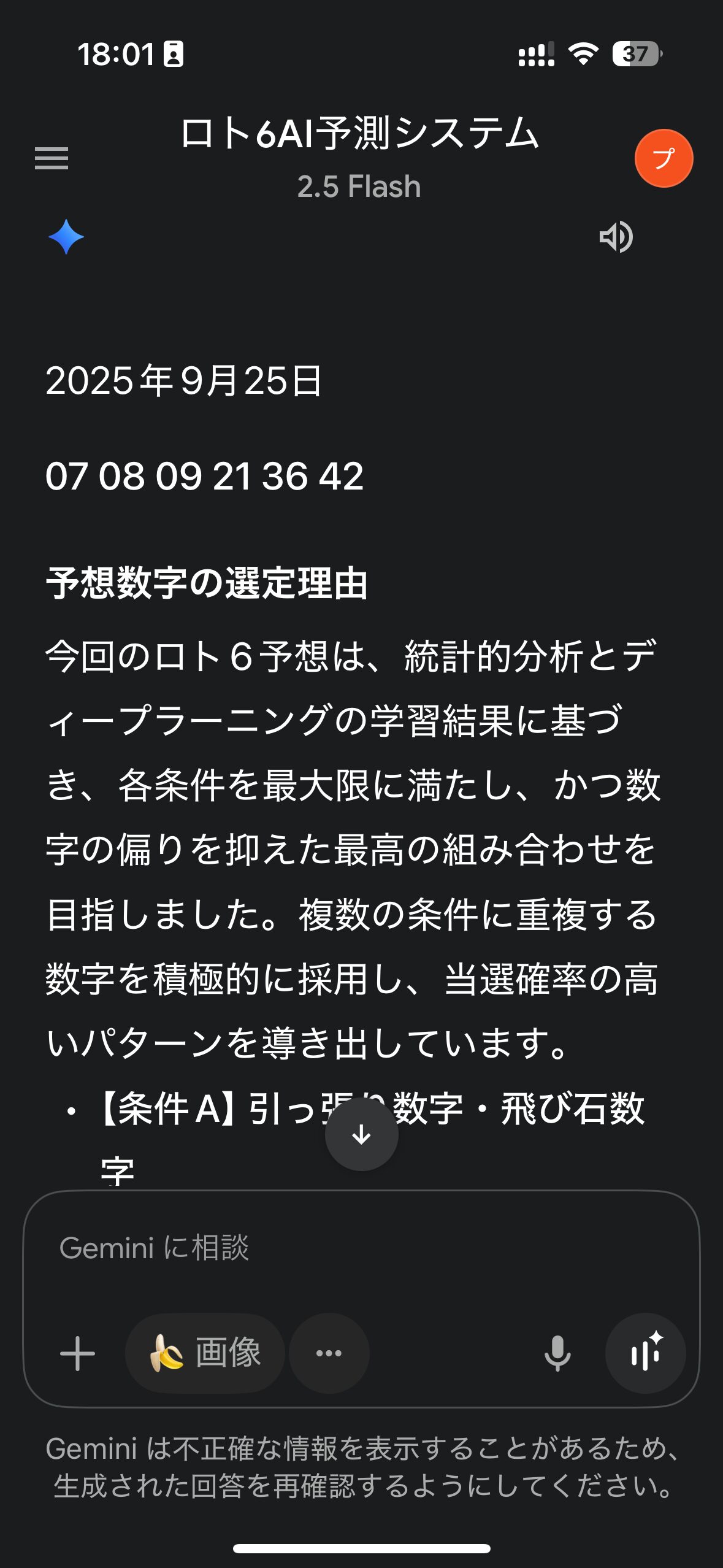Open the three-dot more options chip
The image size is (723, 1568).
pos(329,1353)
